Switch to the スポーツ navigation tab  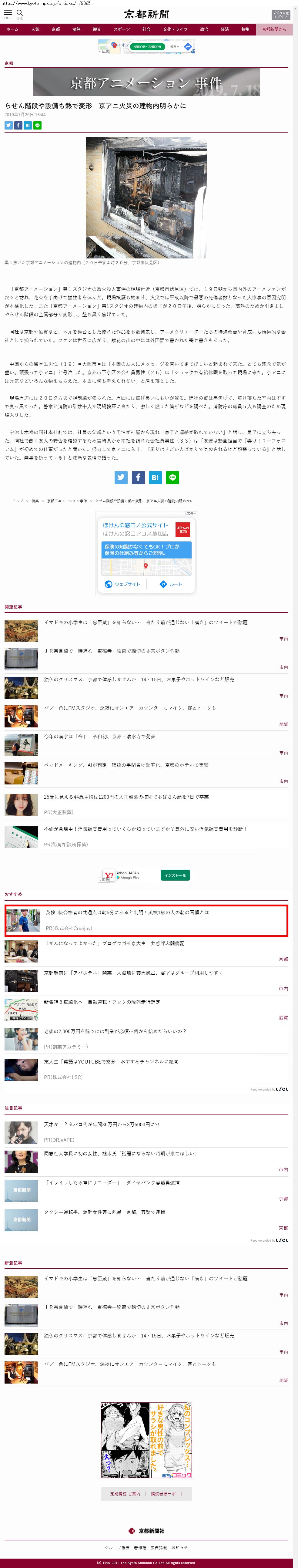tap(122, 29)
